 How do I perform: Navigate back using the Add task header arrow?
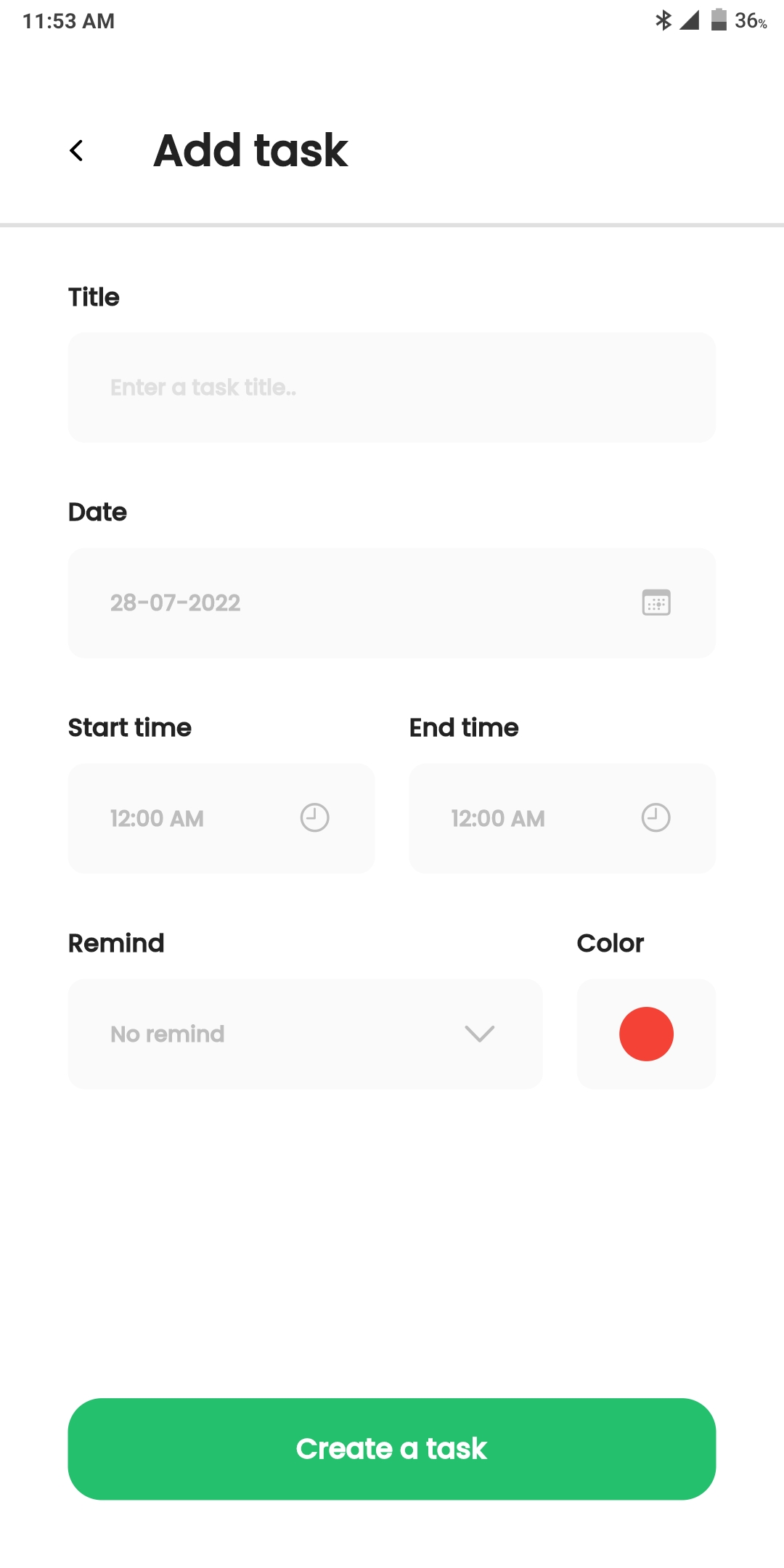[x=76, y=150]
